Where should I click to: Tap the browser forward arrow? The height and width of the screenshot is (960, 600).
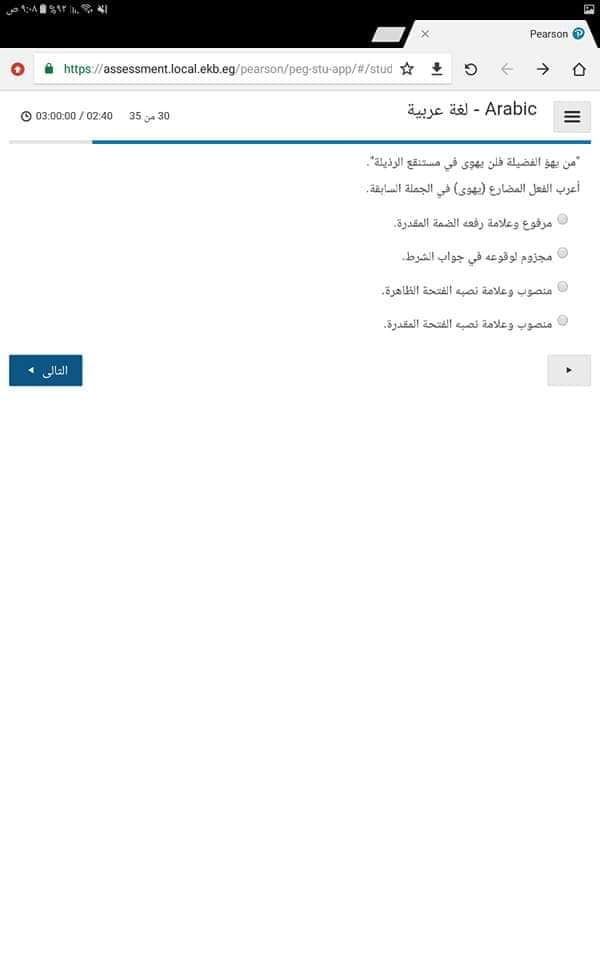pos(543,69)
